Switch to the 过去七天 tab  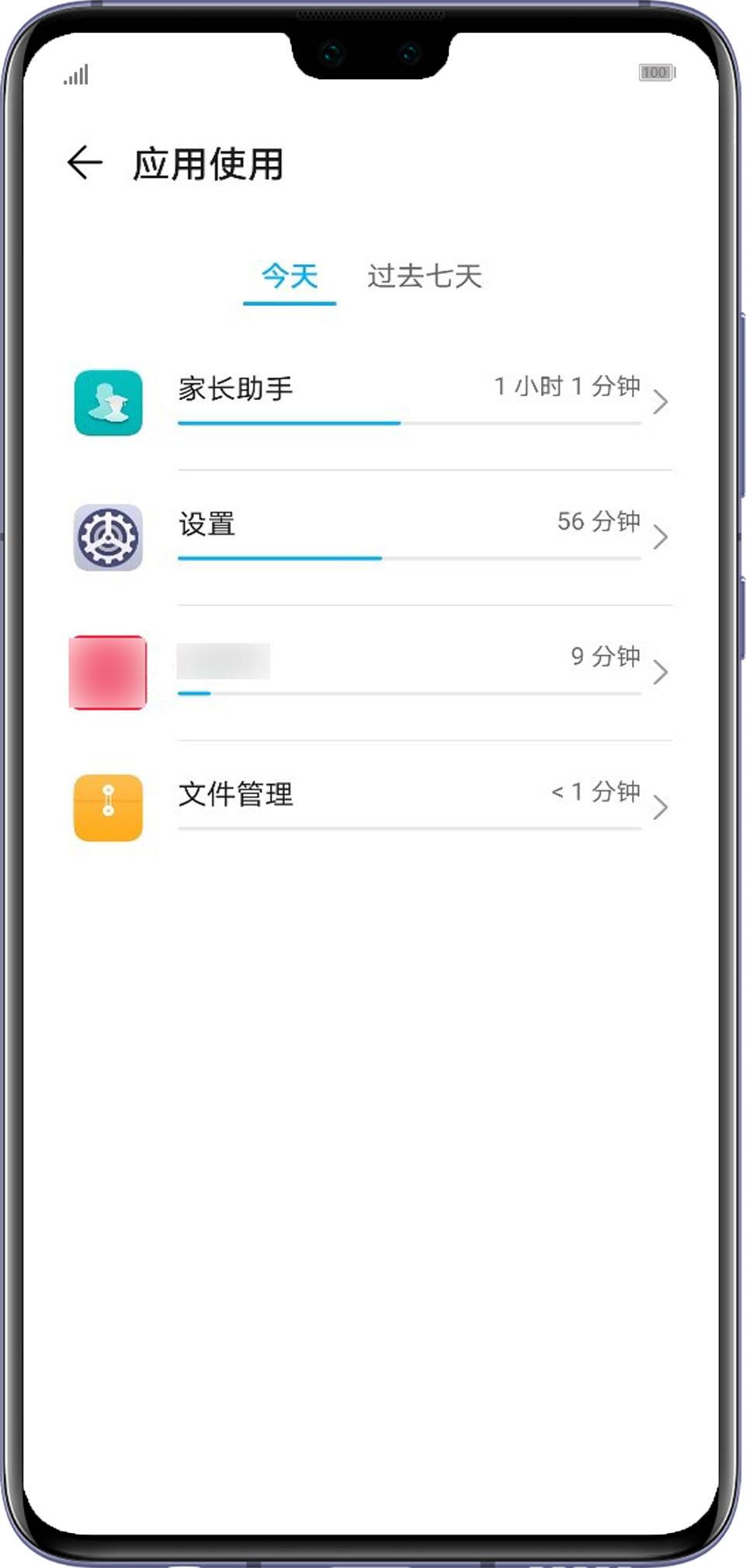[425, 276]
